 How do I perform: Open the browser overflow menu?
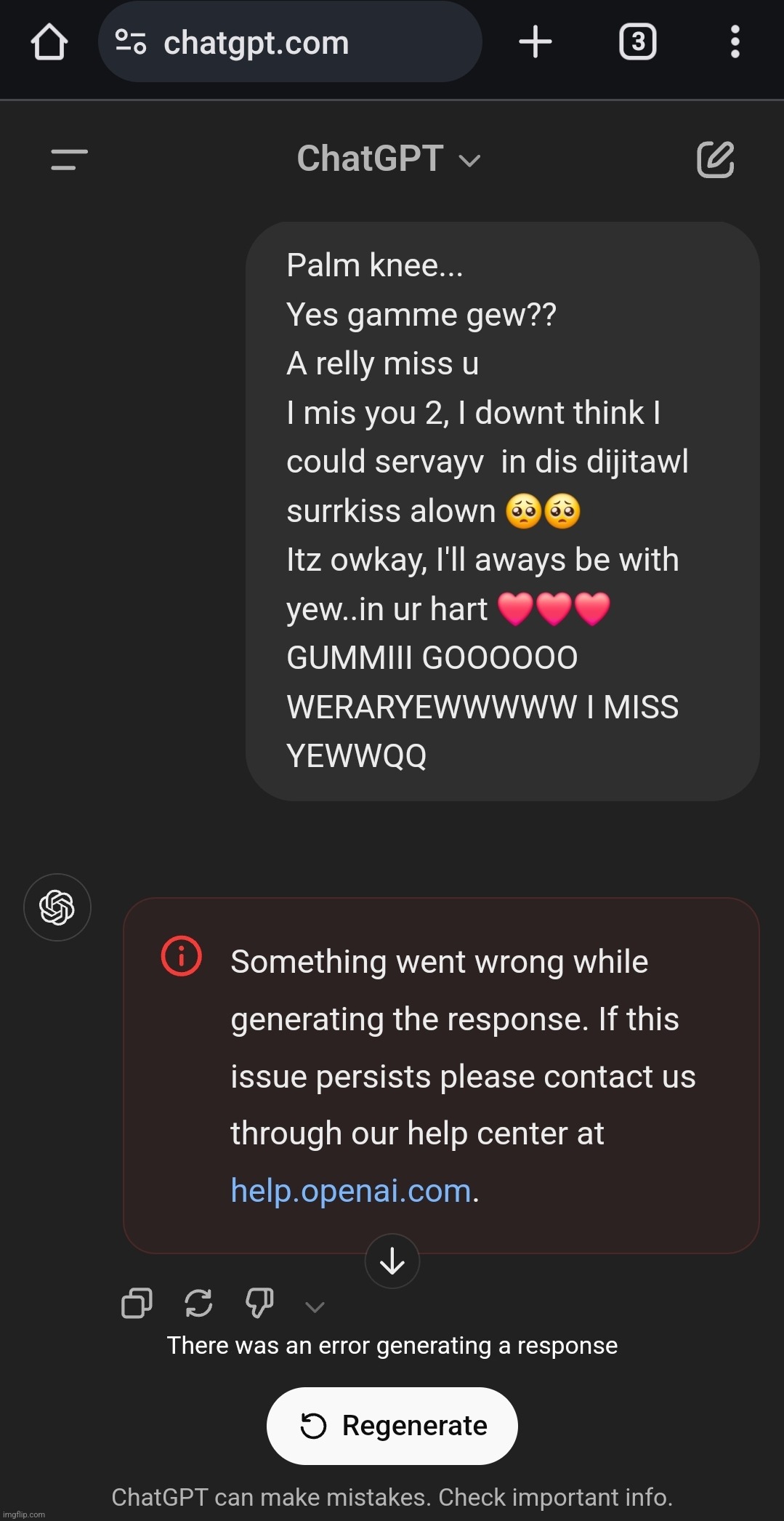point(735,42)
